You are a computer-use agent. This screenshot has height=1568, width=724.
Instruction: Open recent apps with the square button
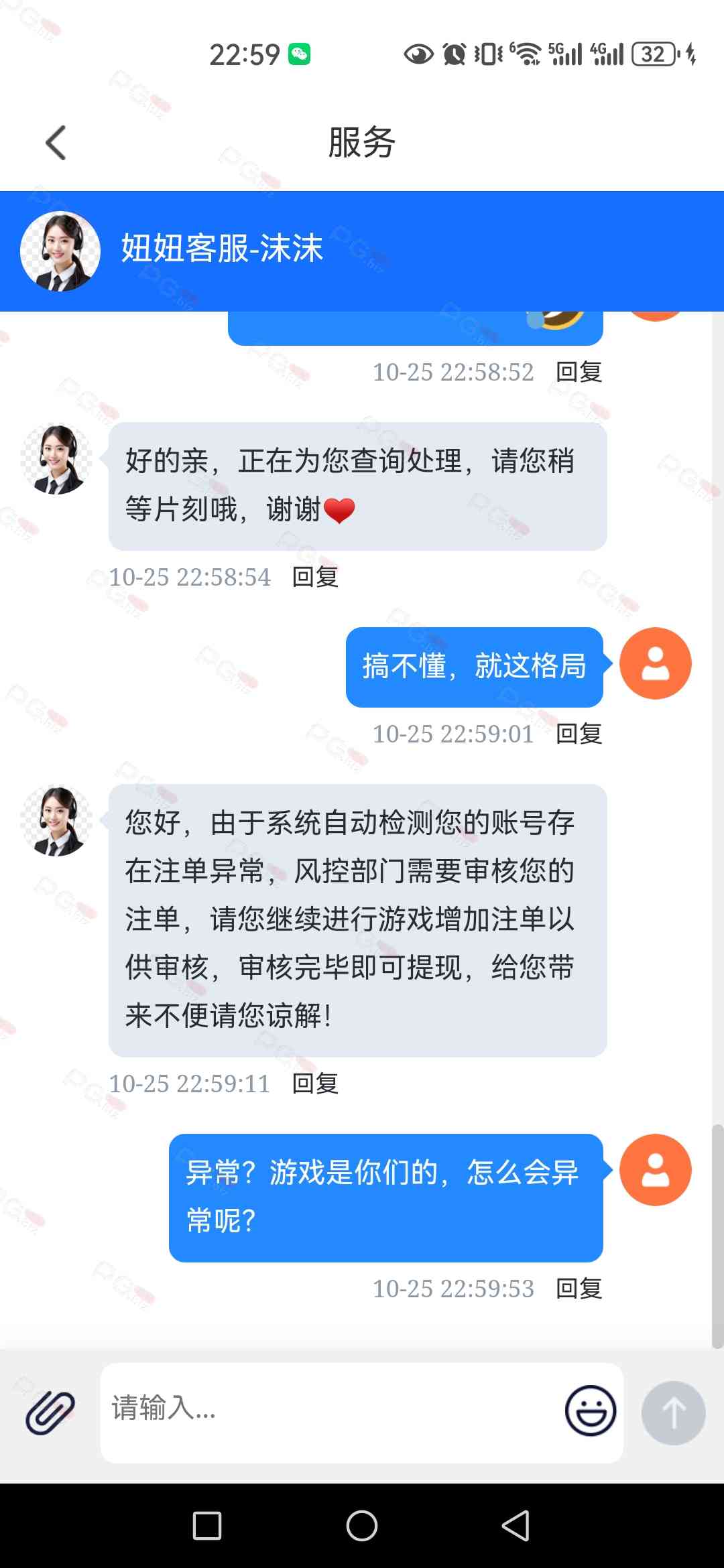tap(207, 1526)
